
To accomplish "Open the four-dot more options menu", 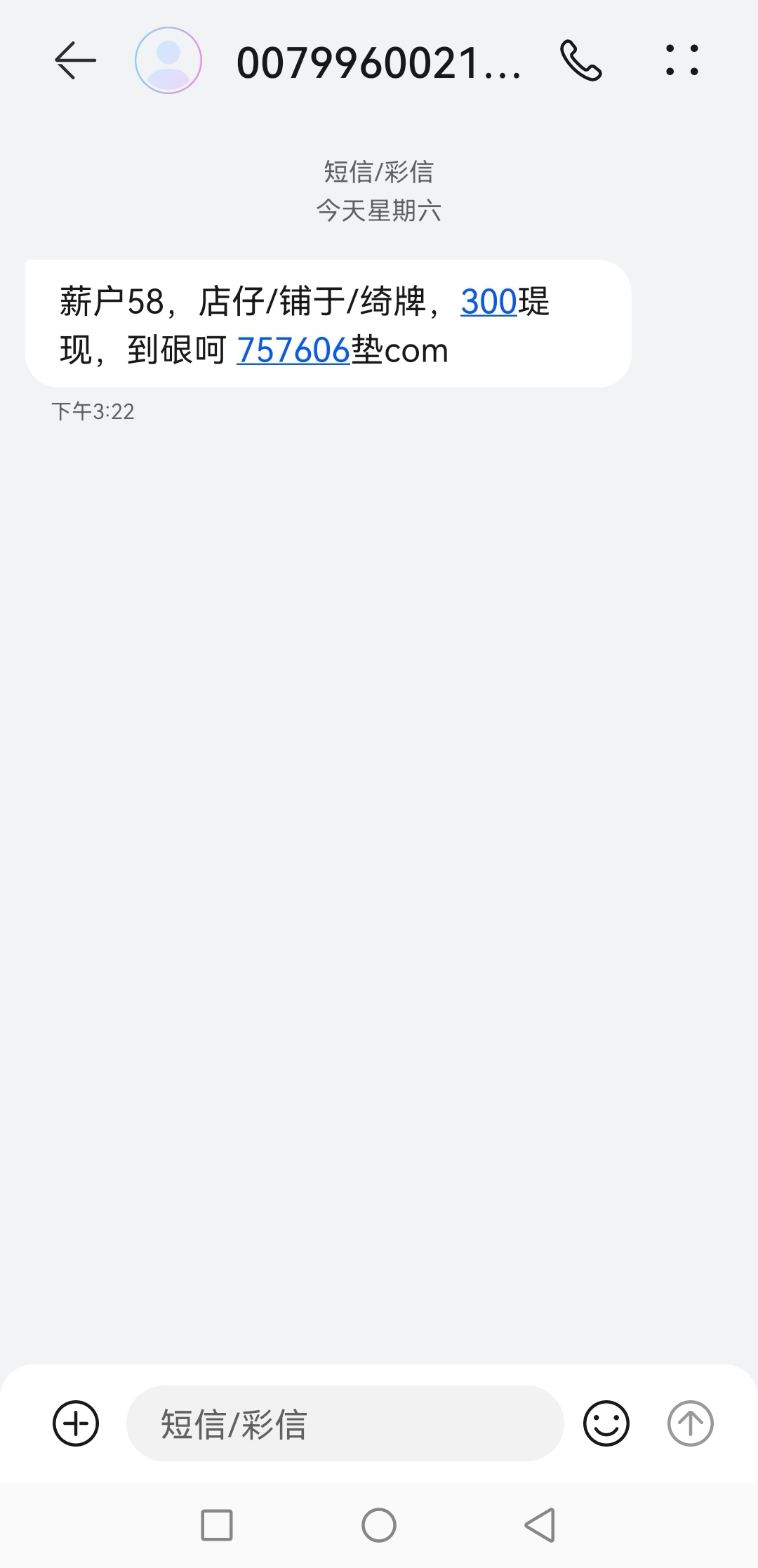I will 681,60.
